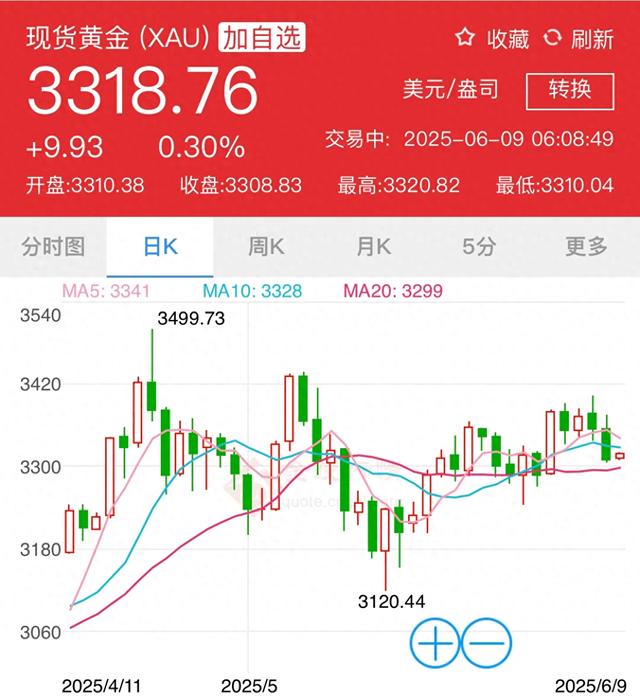Screen dimensions: 640x699
Task: Zoom out the K-line chart with minus
Action: (x=489, y=641)
